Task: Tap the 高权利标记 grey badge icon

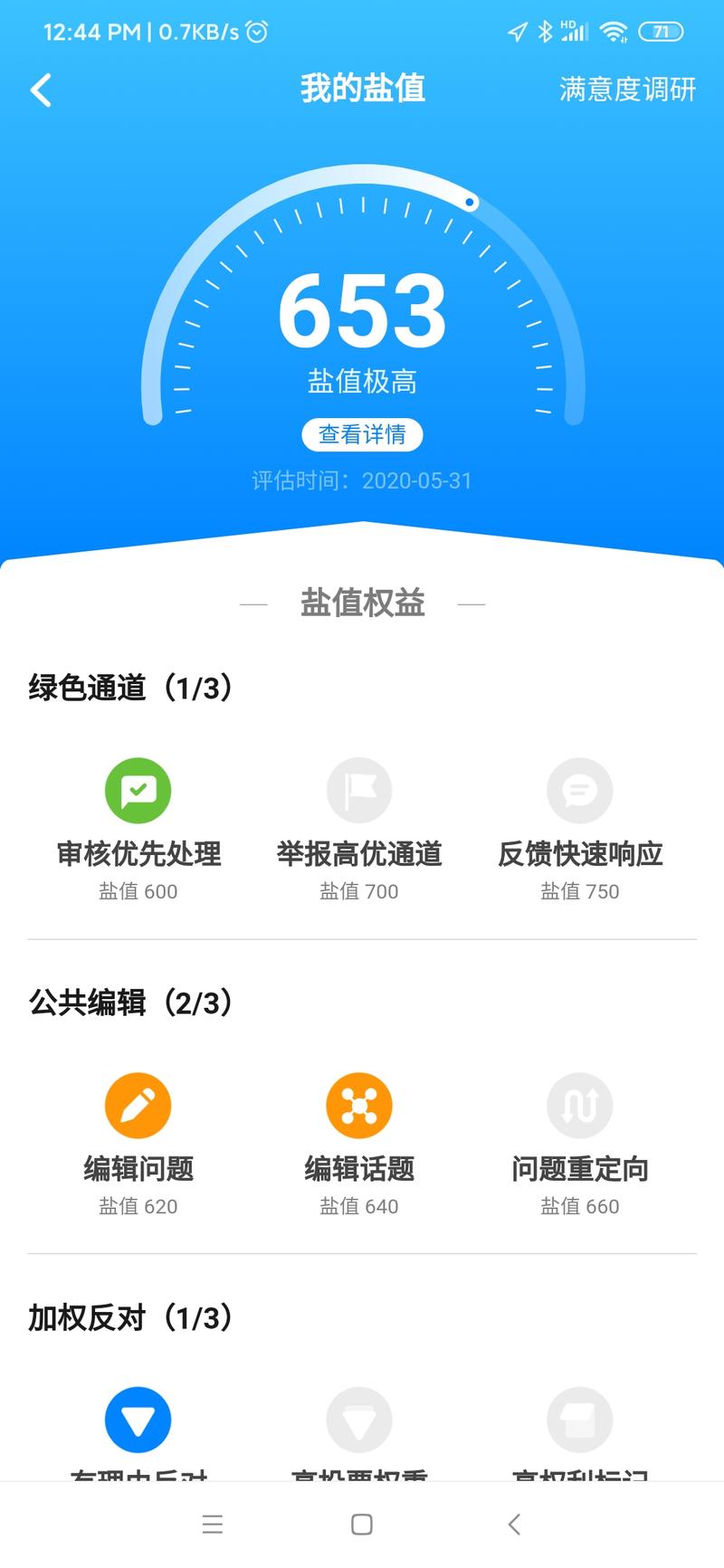Action: (x=580, y=1420)
